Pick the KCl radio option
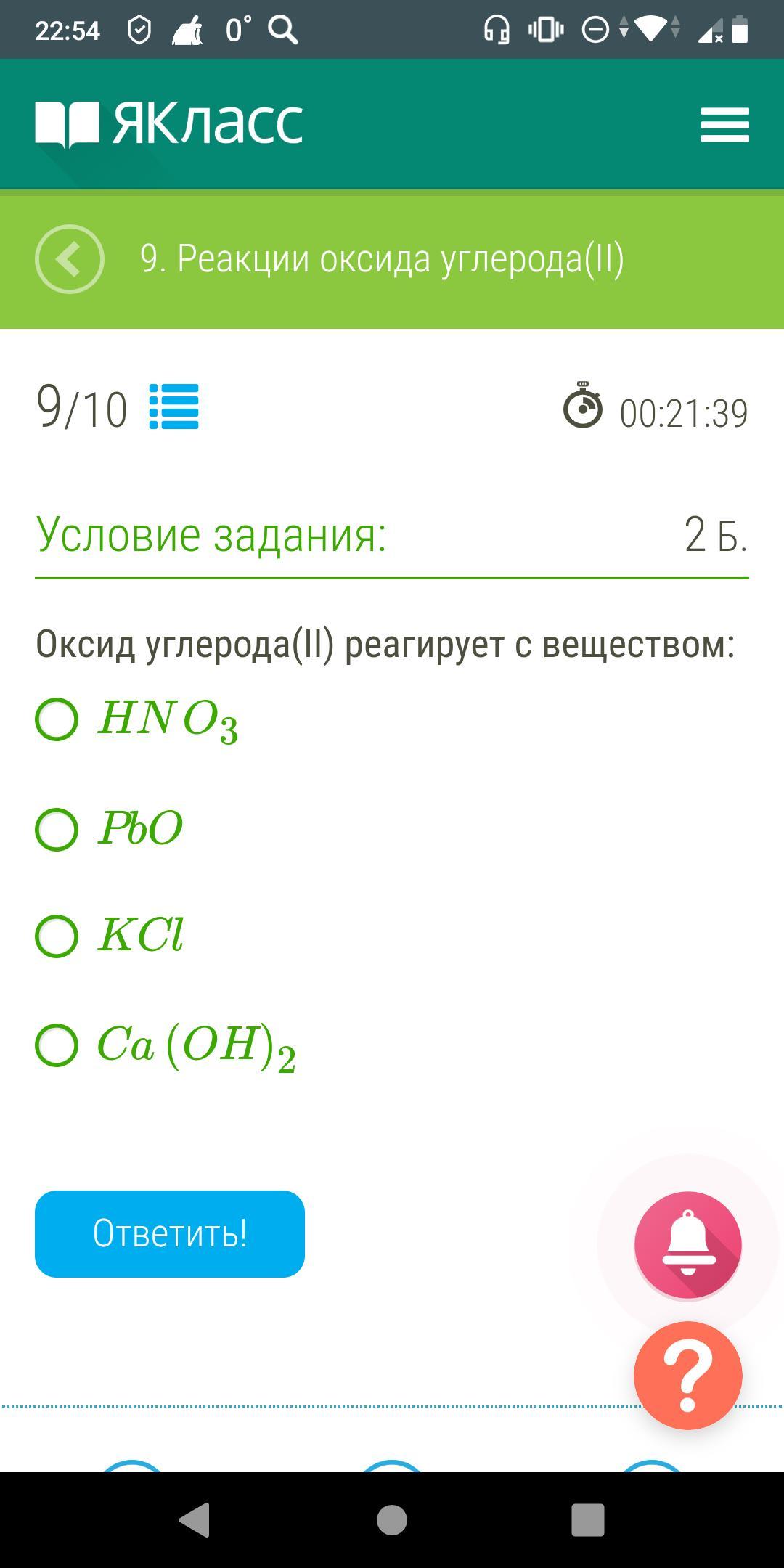 [x=57, y=936]
